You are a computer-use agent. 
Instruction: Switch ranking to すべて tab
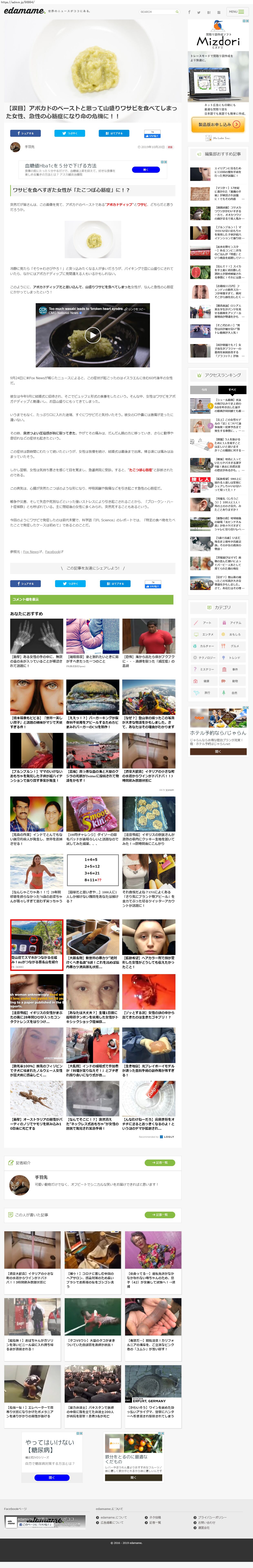[x=232, y=390]
